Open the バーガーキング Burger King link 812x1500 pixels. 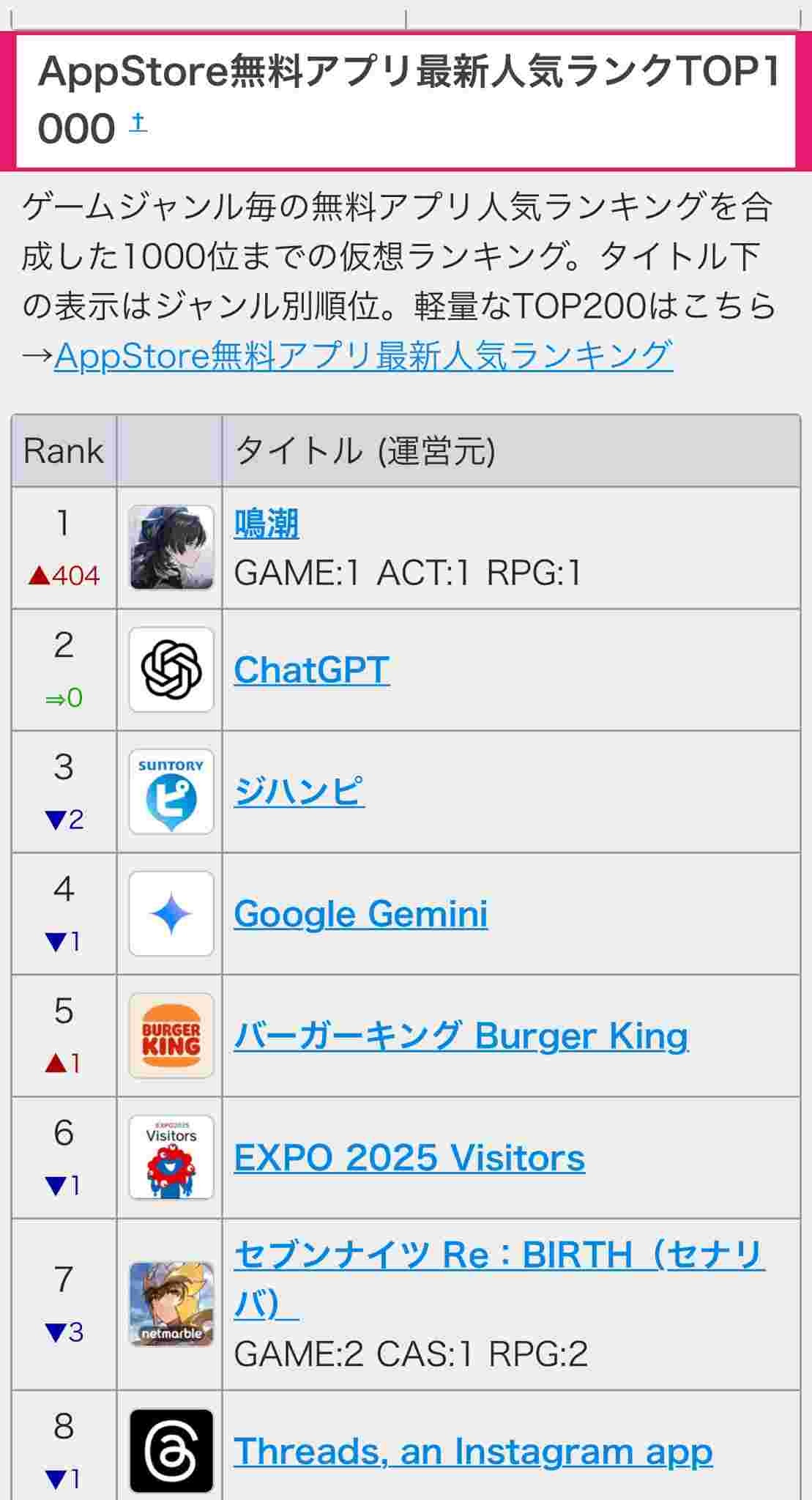coord(461,1036)
